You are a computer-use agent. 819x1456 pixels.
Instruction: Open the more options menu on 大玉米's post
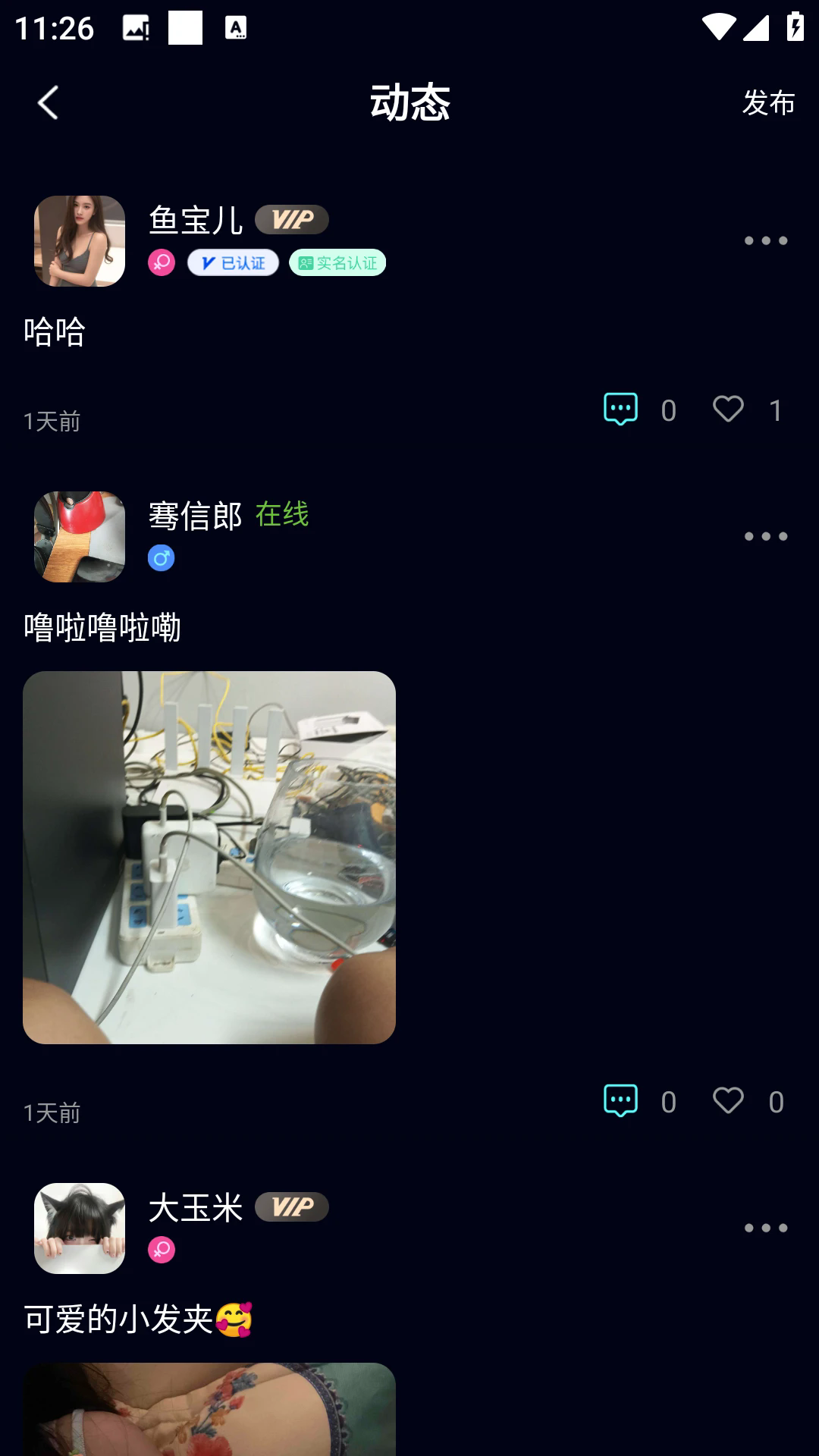tap(765, 1228)
